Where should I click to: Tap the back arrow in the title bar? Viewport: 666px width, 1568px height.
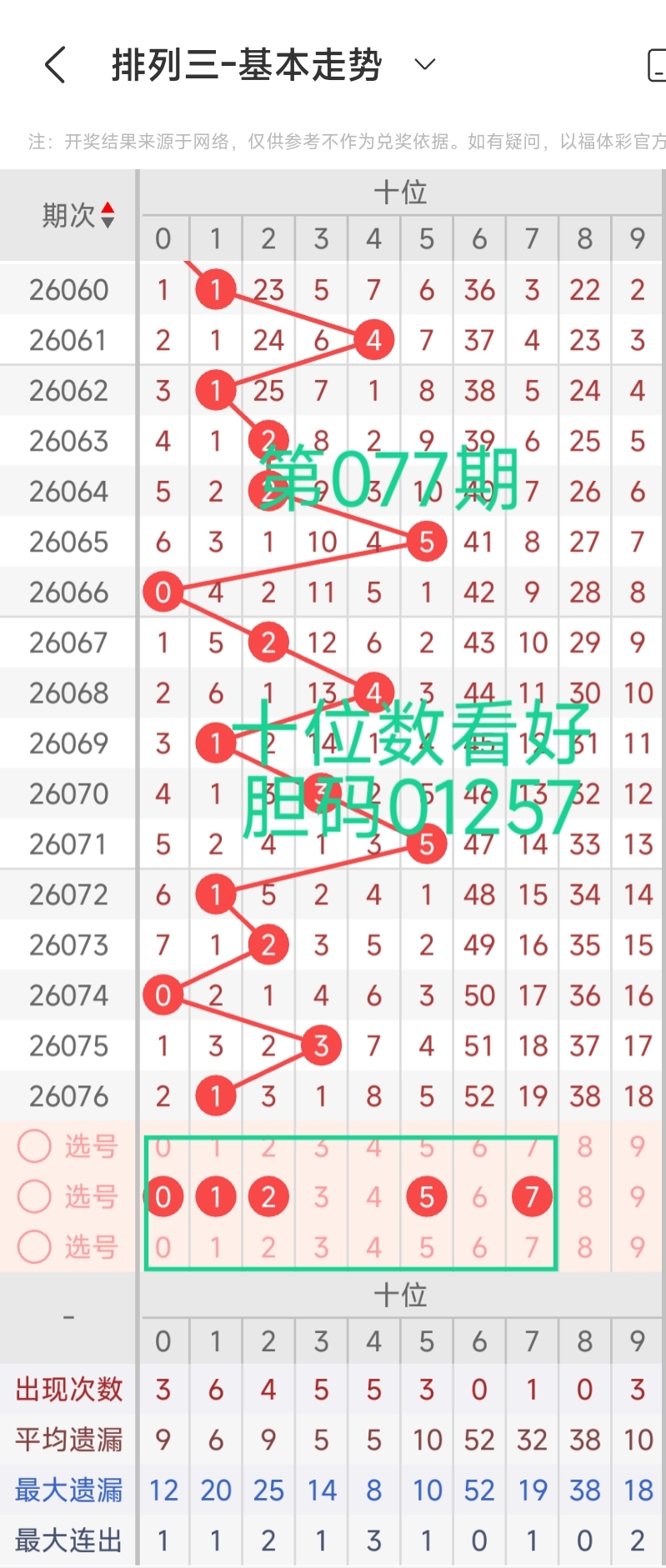55,64
